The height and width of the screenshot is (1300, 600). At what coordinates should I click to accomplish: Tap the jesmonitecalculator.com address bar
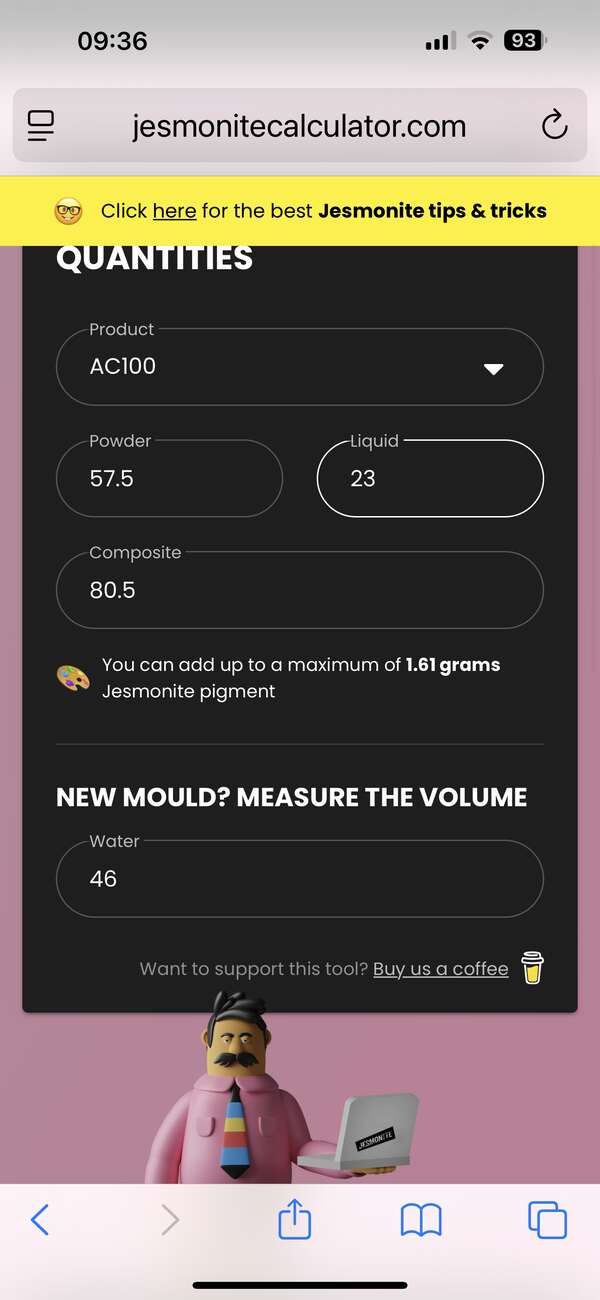click(x=298, y=126)
